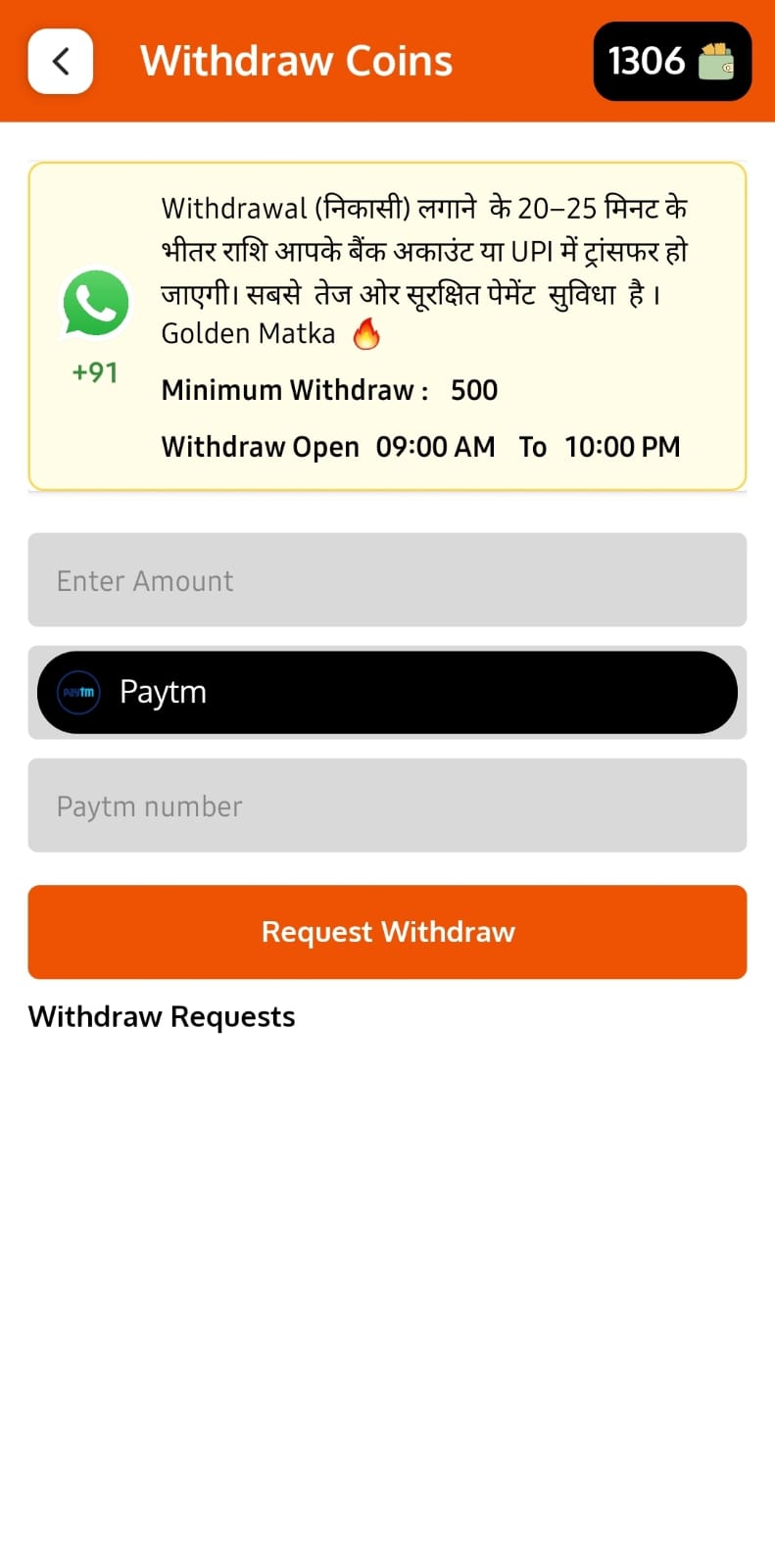
Task: Select the Paytm number field
Action: tap(387, 806)
